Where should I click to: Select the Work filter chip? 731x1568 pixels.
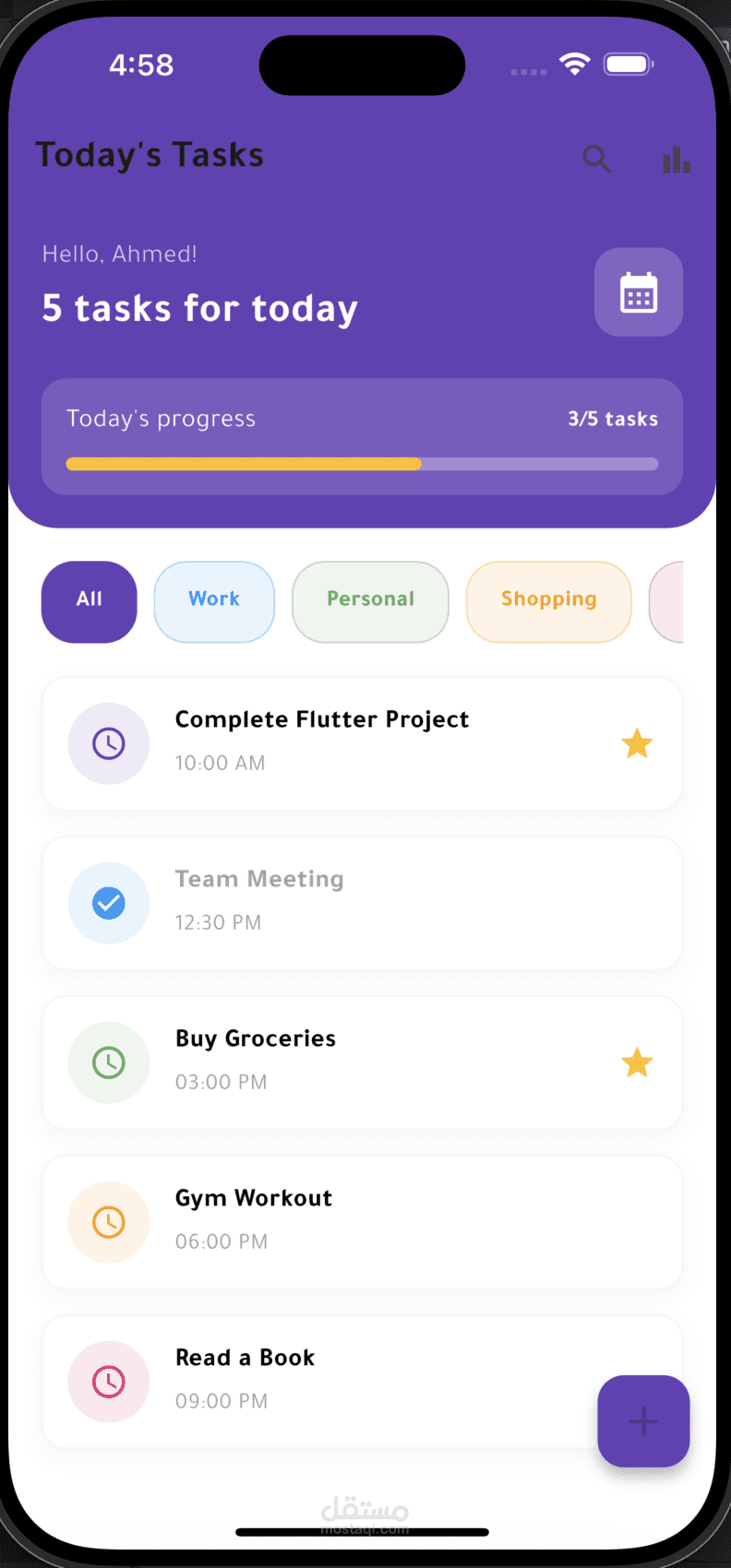tap(214, 601)
